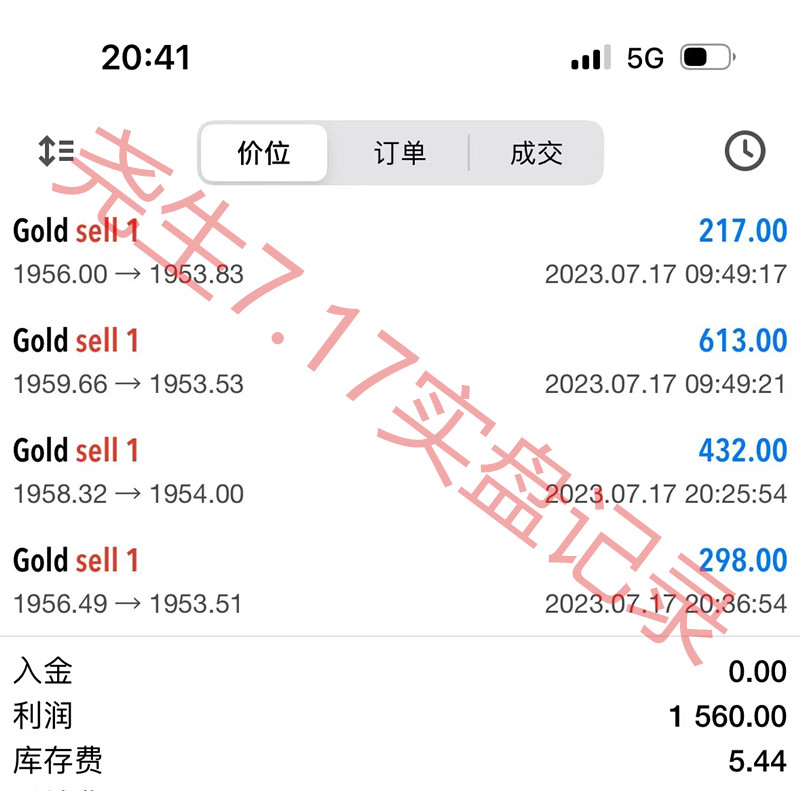Open the sort options icon
Viewport: 800px width, 791px height.
57,152
